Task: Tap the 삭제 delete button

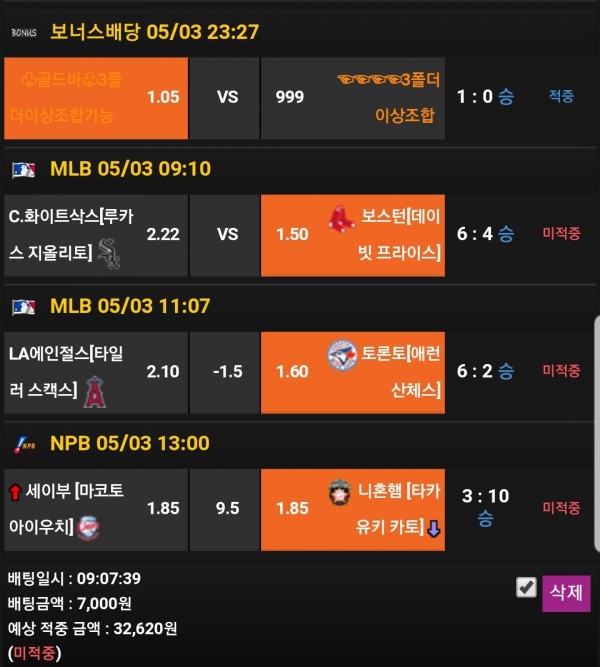Action: (x=566, y=593)
